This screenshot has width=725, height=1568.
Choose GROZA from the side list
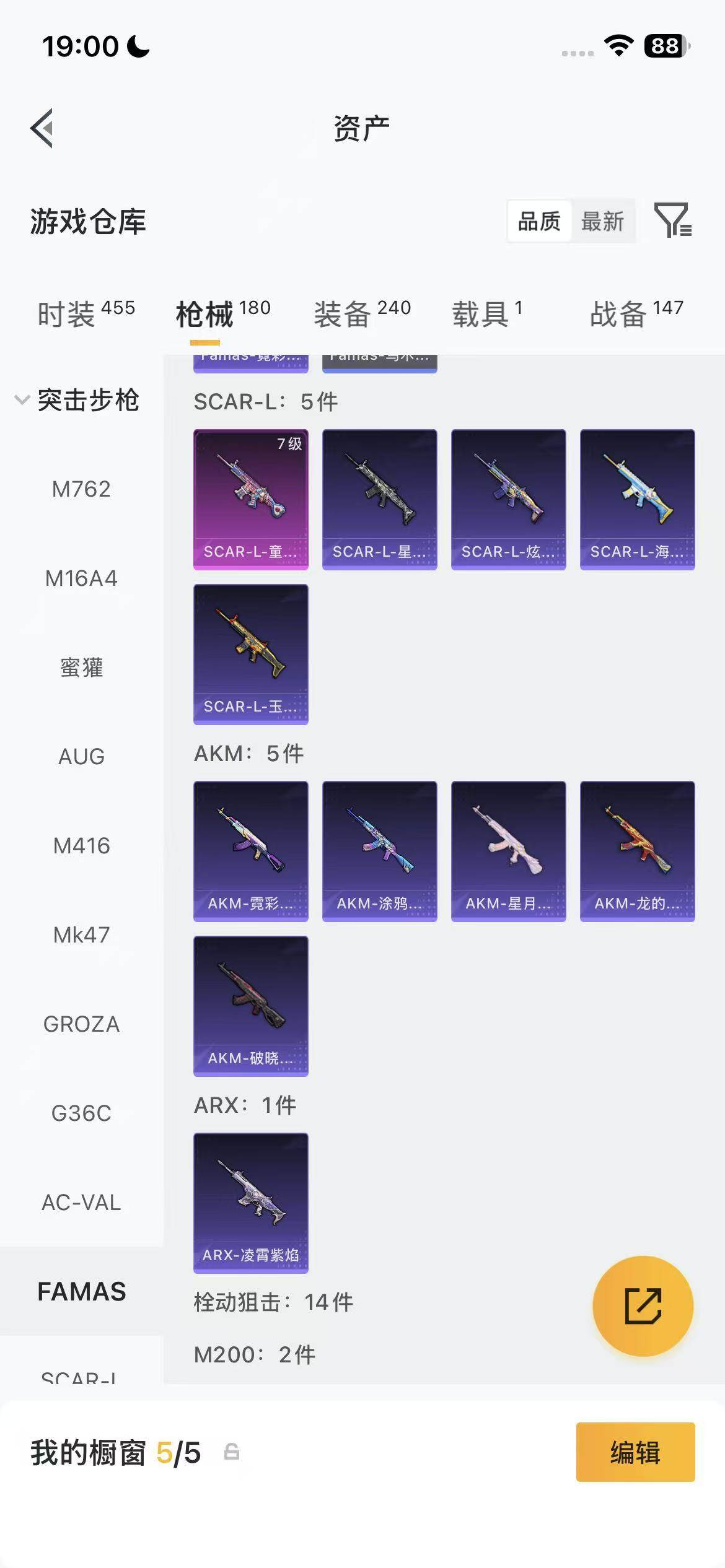(81, 1024)
